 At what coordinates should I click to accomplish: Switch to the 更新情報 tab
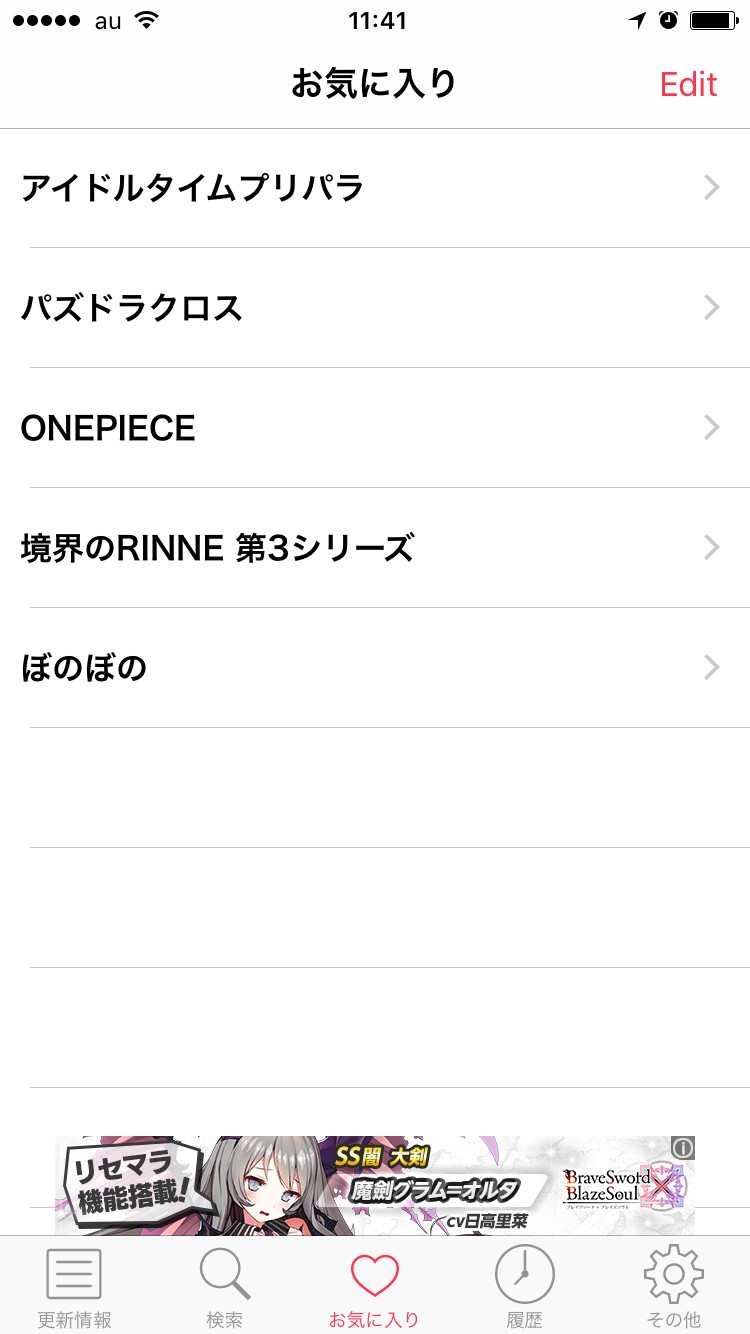(x=74, y=1288)
